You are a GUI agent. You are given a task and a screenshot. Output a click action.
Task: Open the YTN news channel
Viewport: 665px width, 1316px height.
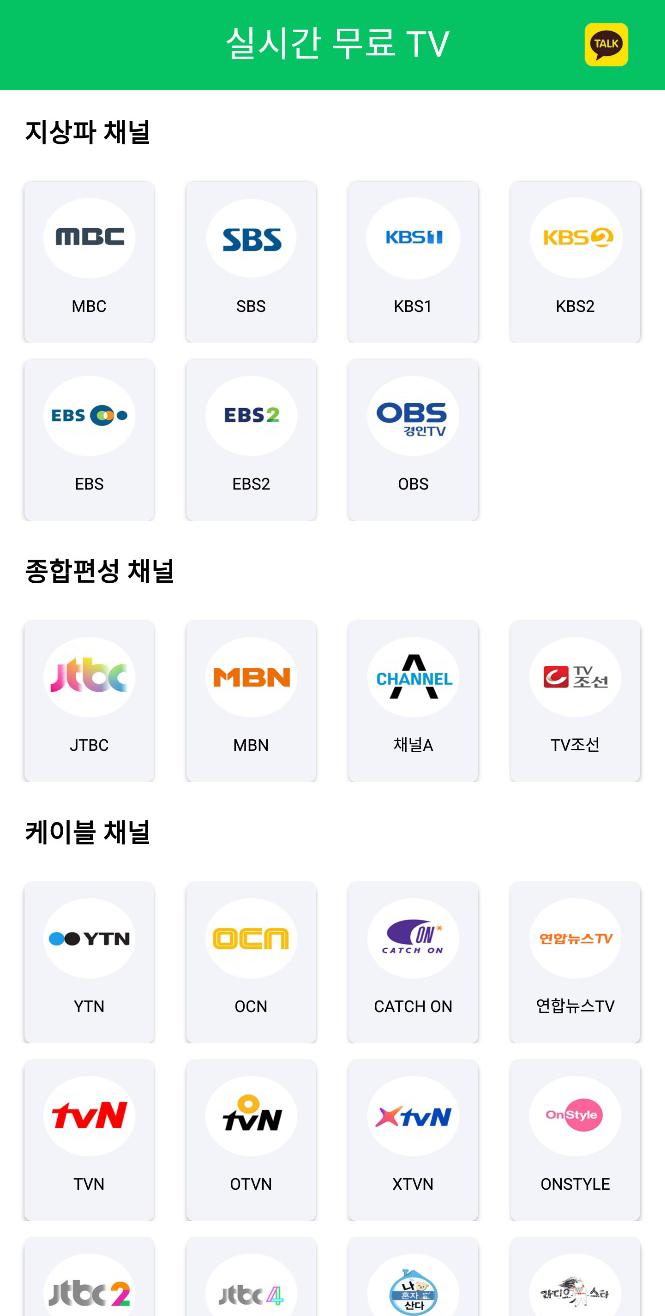tap(89, 961)
